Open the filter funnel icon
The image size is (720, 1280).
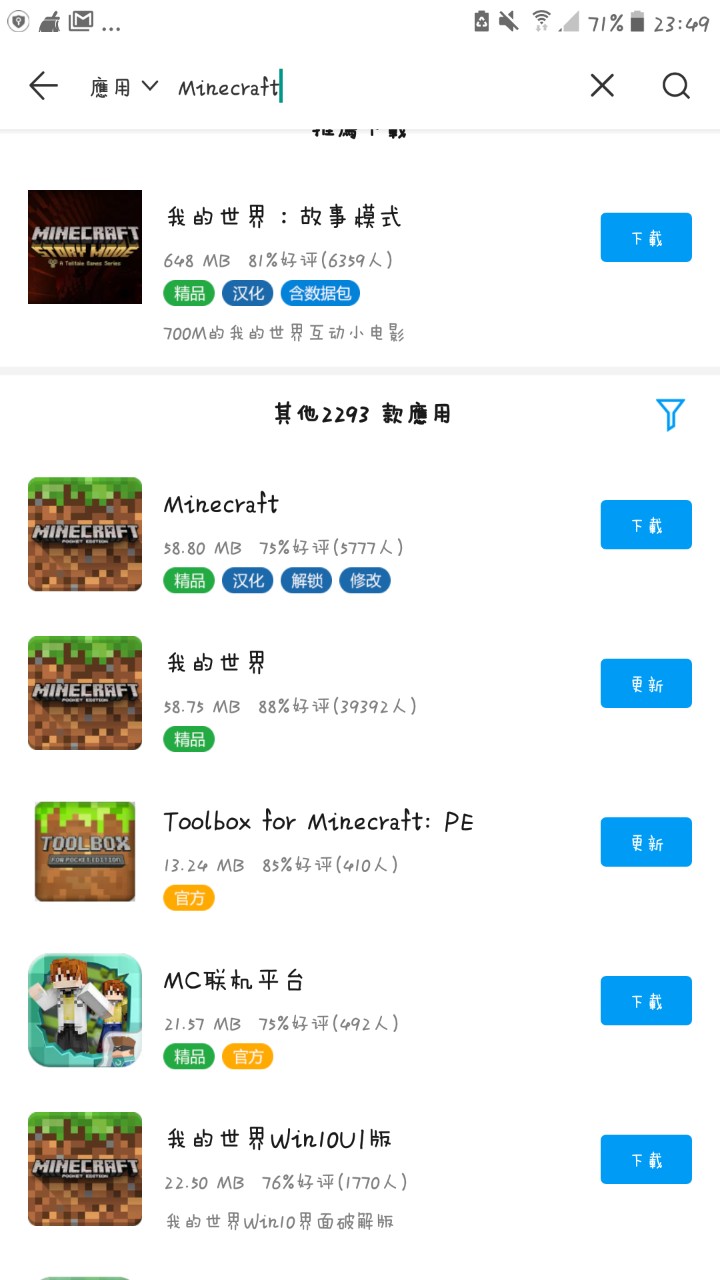[670, 414]
